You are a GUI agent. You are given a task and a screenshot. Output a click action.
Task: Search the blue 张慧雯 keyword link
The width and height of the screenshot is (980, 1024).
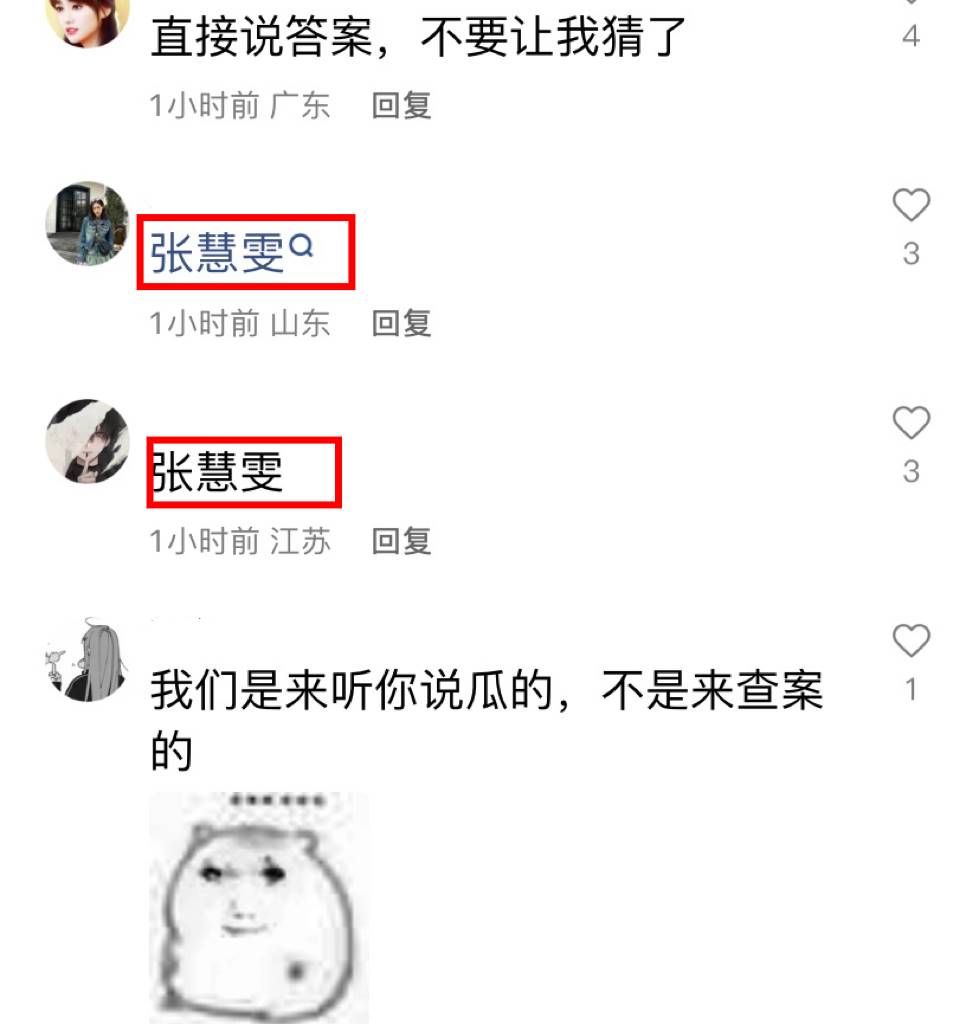[x=232, y=252]
